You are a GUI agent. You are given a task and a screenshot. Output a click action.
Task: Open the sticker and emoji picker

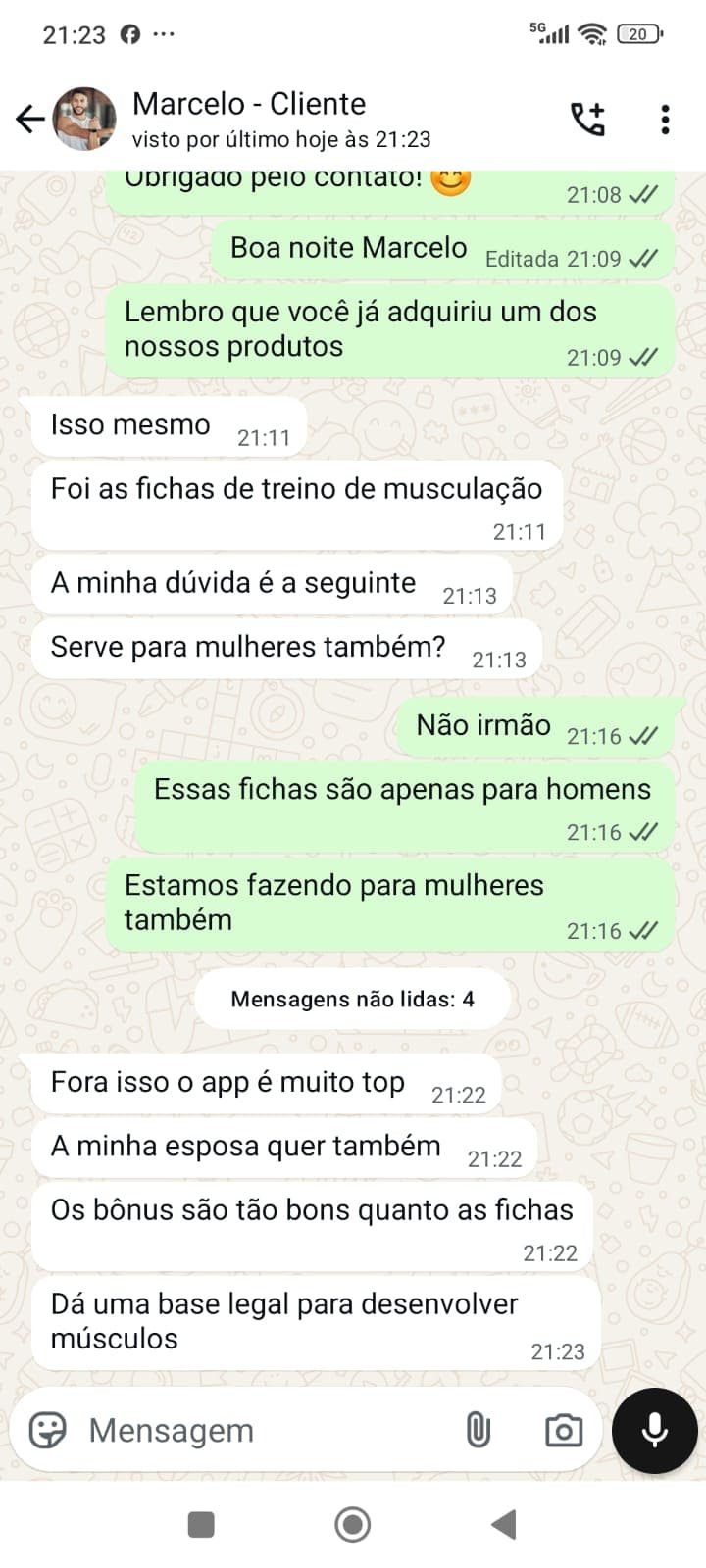click(45, 1430)
